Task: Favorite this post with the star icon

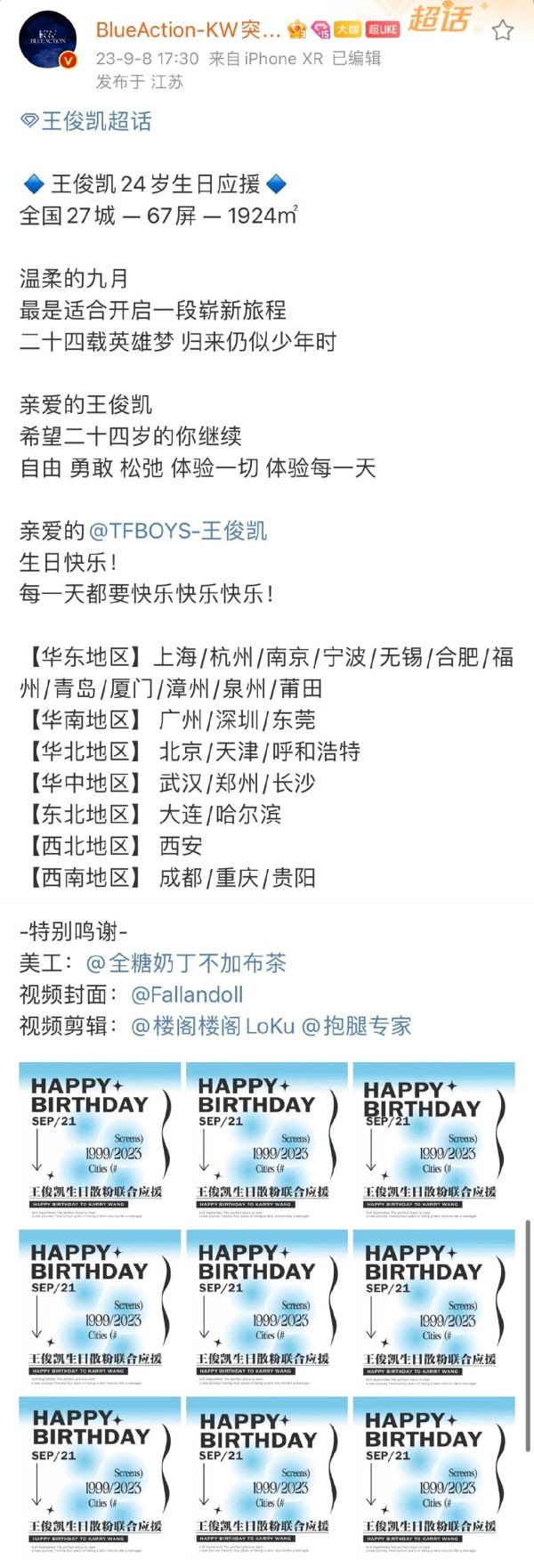Action: (x=503, y=31)
